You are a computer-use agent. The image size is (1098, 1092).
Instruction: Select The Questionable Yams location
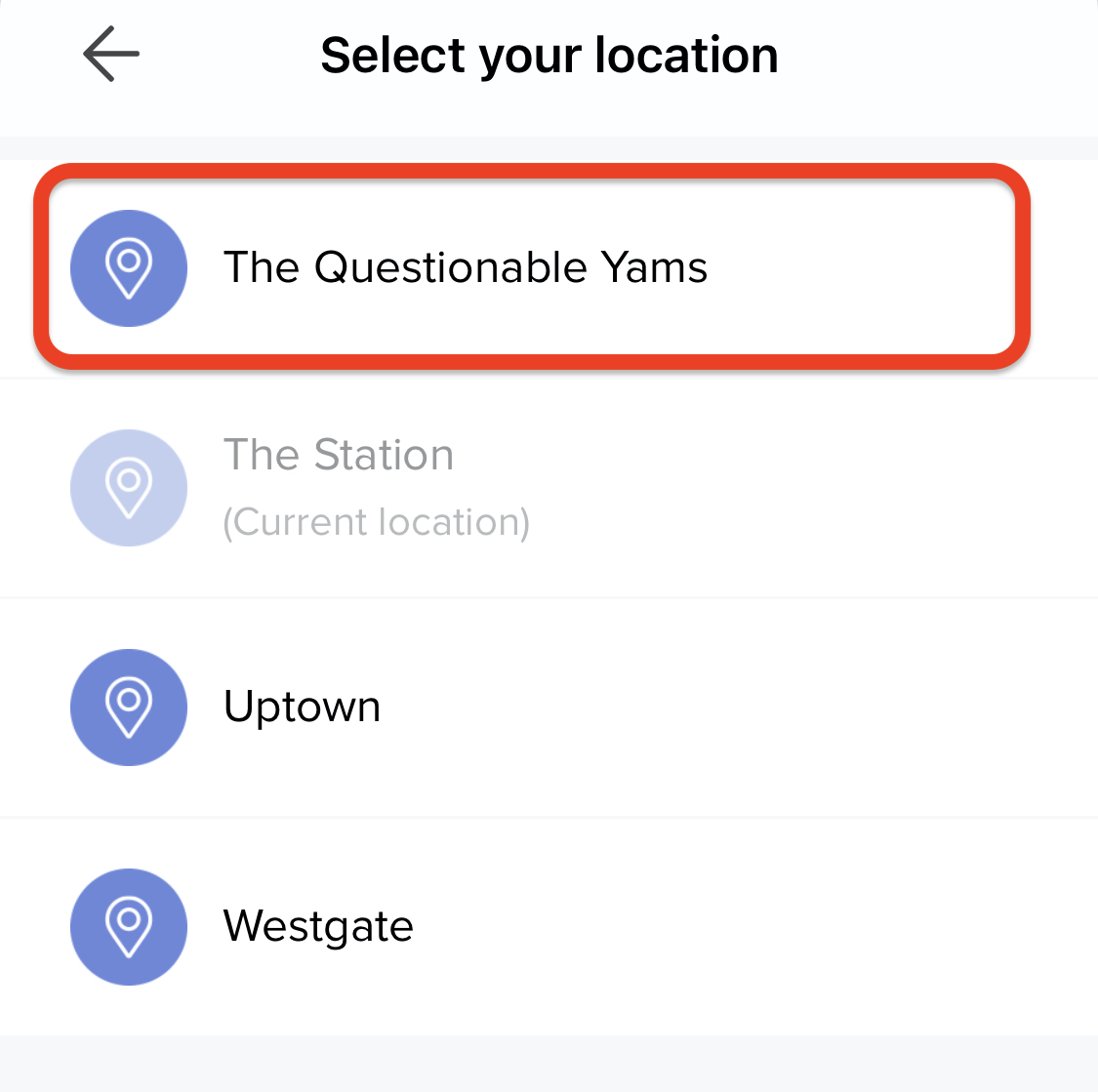(x=465, y=267)
